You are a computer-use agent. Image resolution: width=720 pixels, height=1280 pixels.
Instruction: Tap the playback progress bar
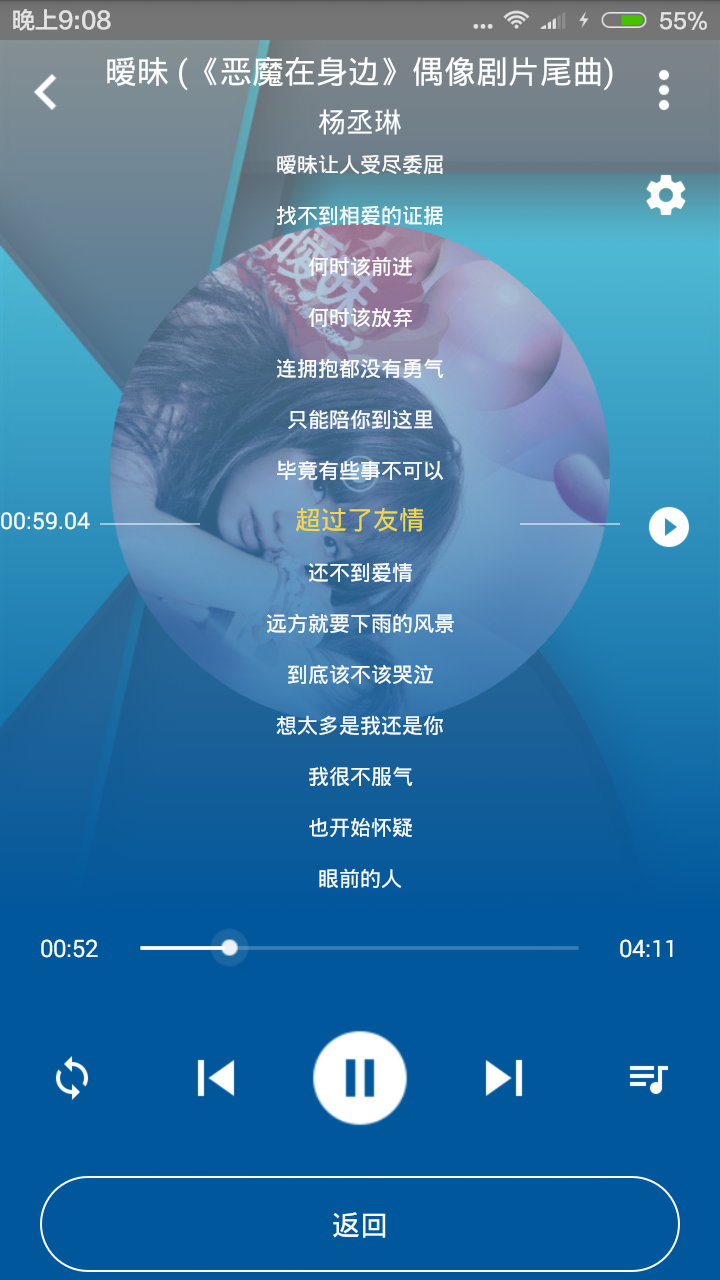click(360, 948)
